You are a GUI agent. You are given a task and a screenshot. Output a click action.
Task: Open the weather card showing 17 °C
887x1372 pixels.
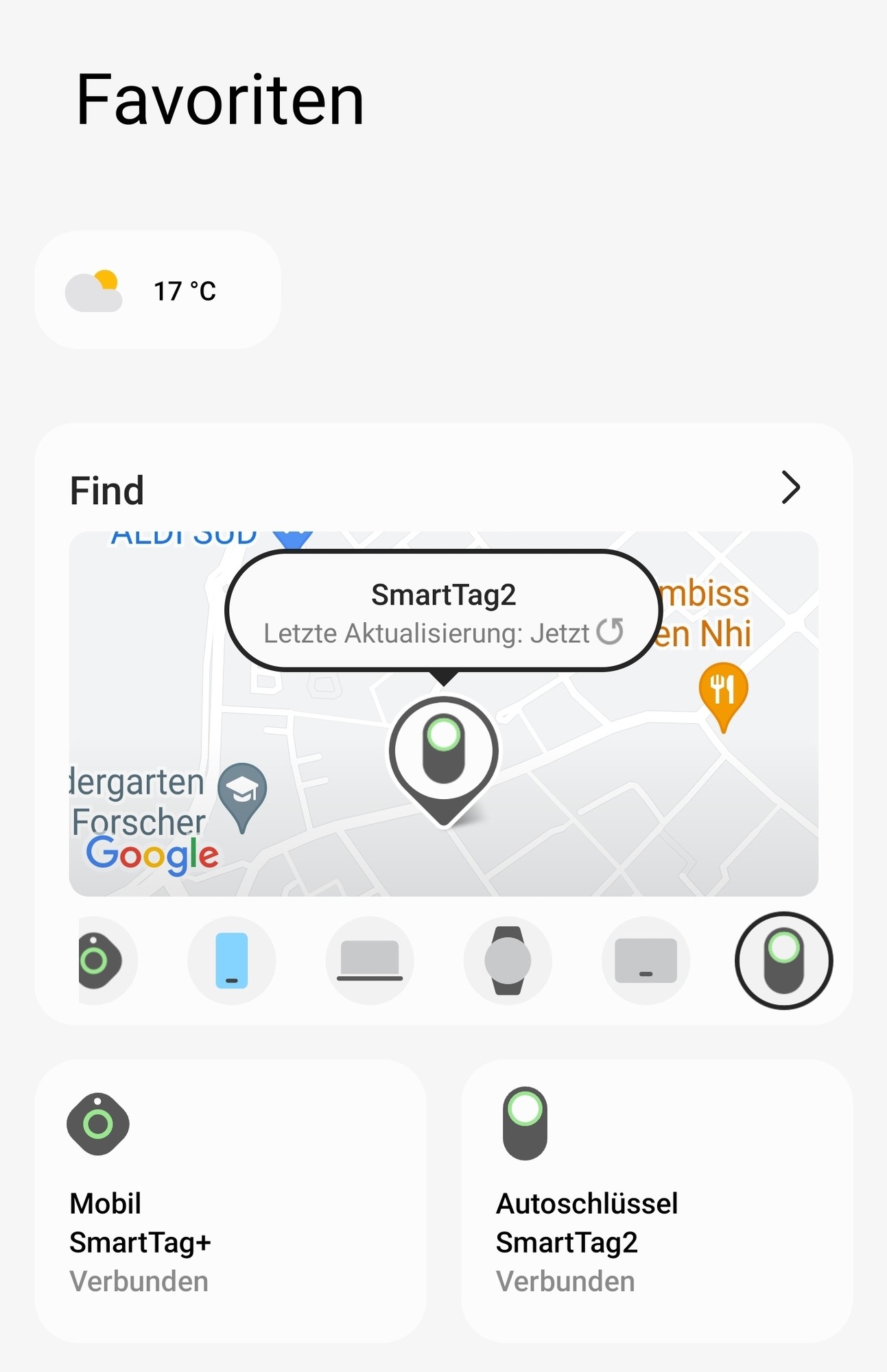click(158, 290)
